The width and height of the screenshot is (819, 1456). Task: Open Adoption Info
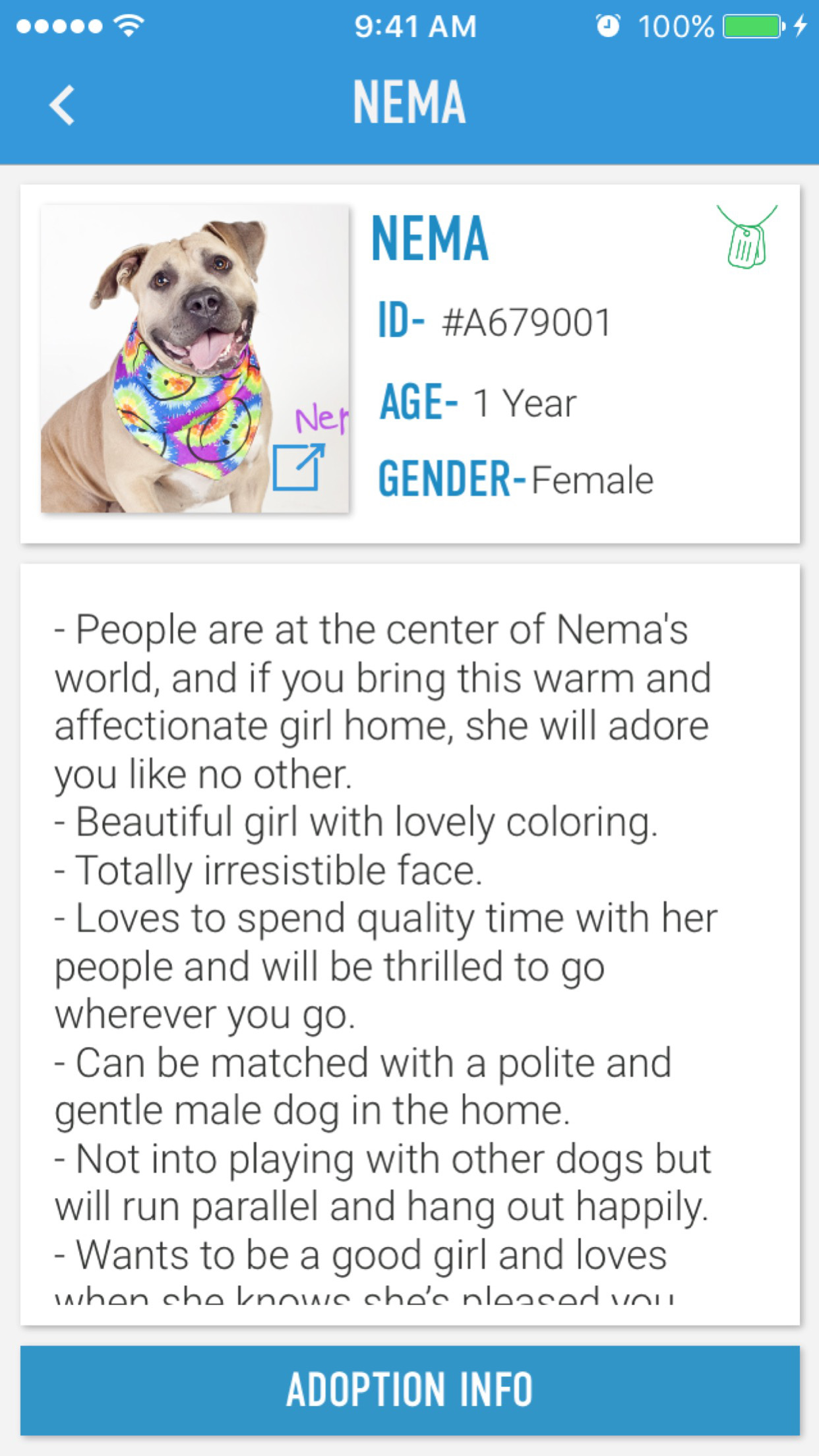pyautogui.click(x=410, y=1389)
